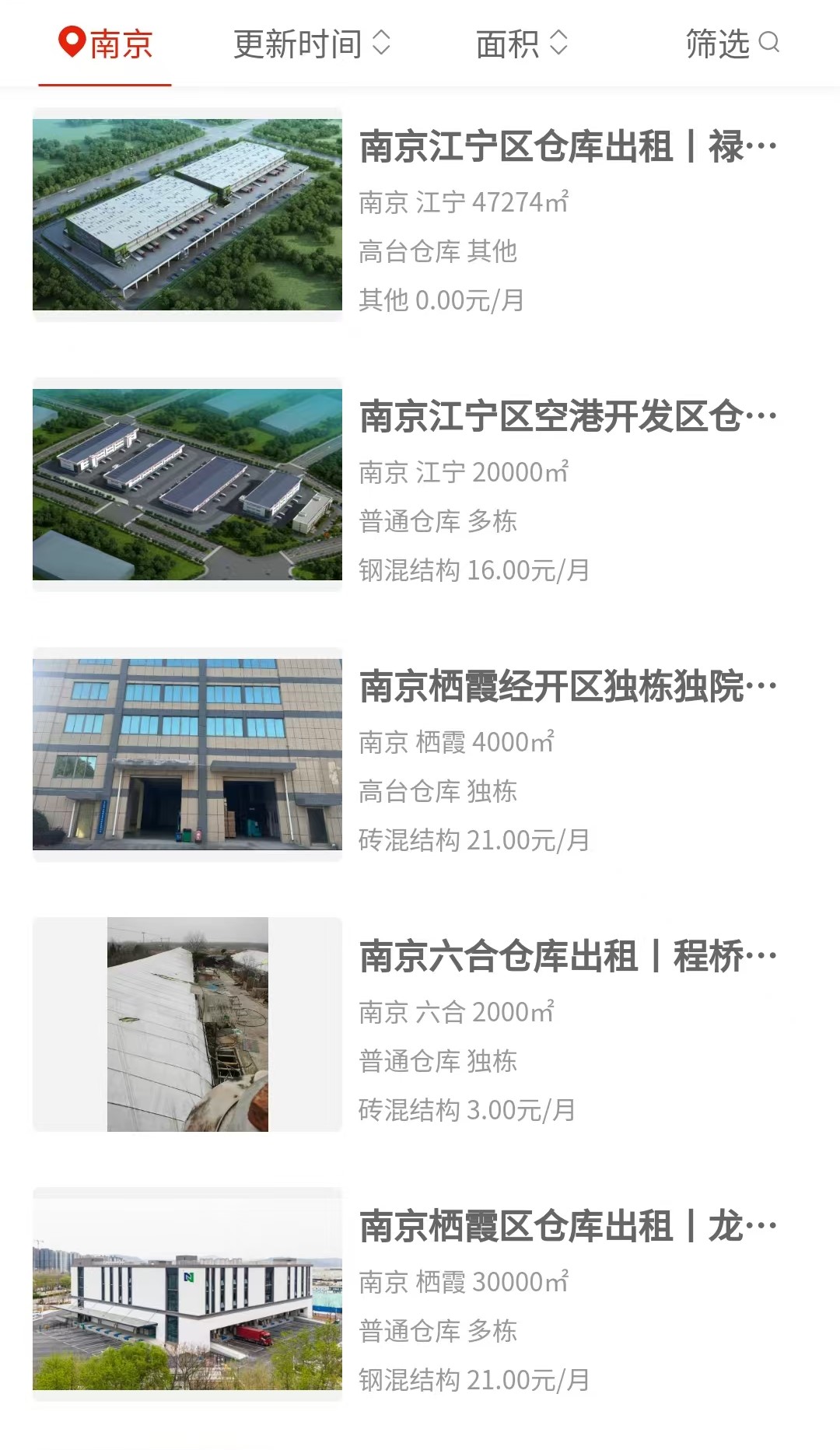Open the 江宁 47274㎡ 高台仓库 listing
Viewport: 840px width, 1450px height.
420,215
